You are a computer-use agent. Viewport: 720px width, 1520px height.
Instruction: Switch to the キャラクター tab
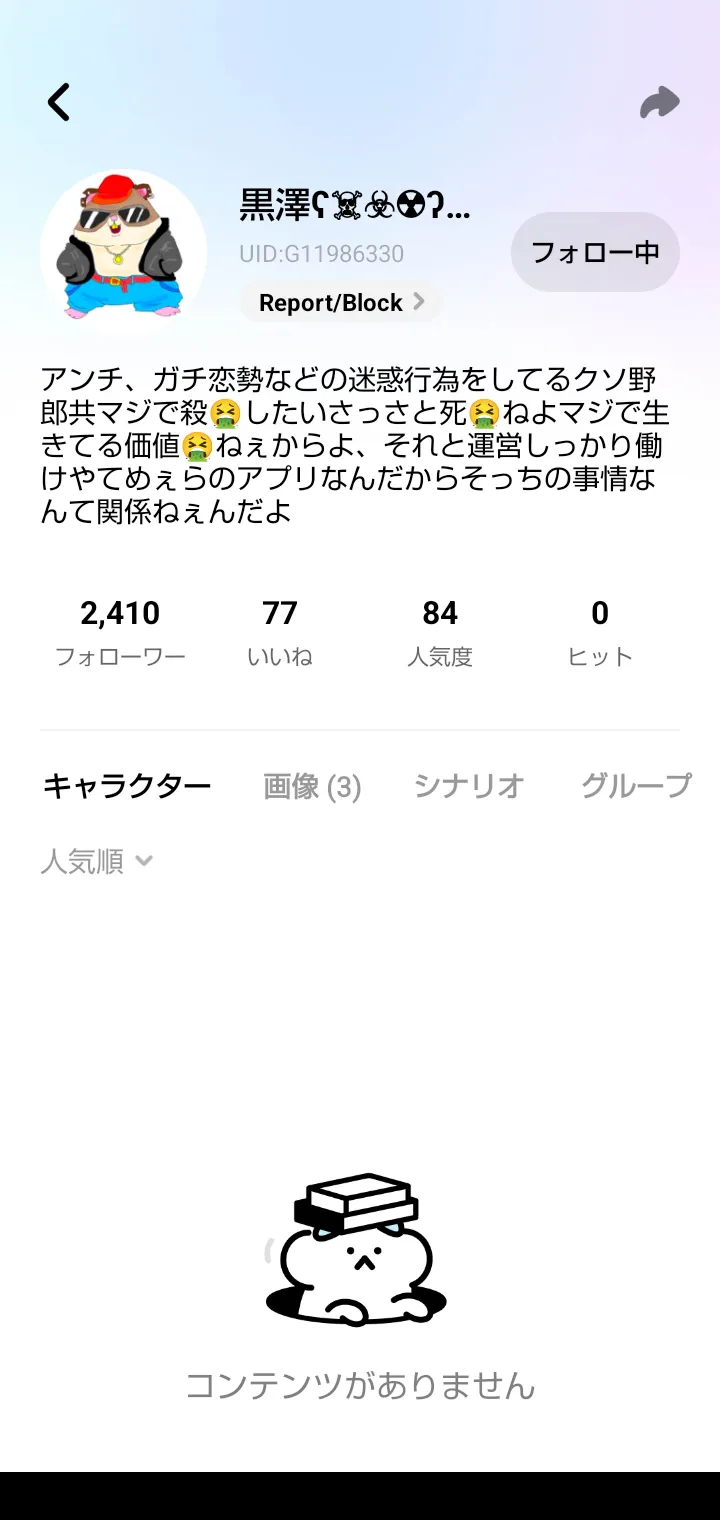(127, 786)
